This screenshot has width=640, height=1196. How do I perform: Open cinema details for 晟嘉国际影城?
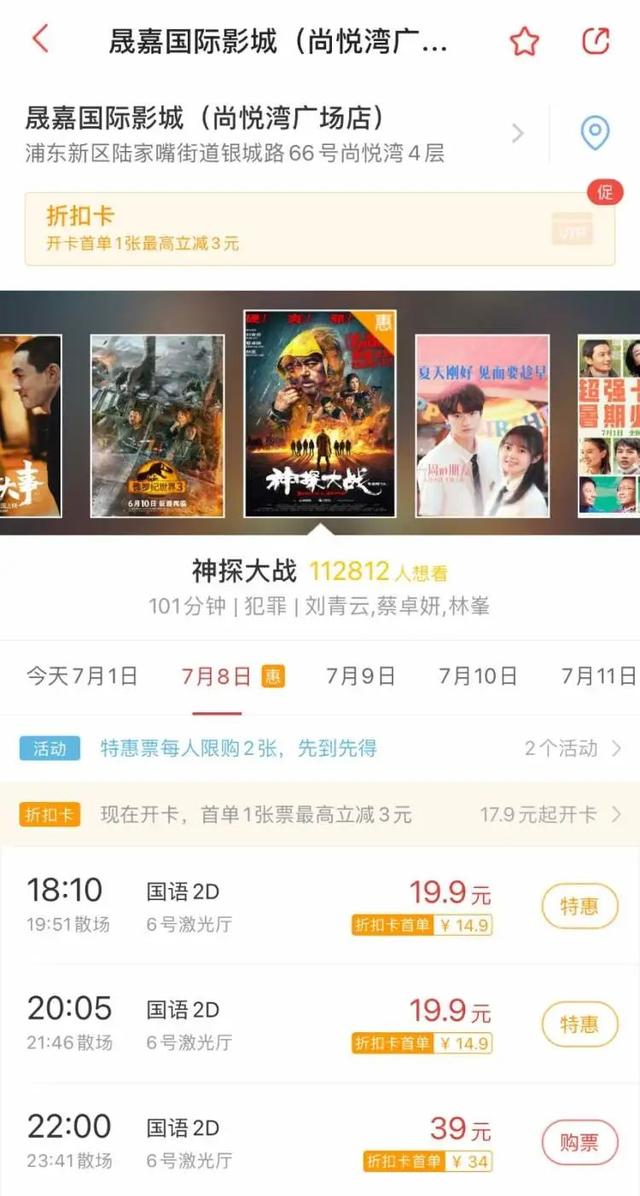coord(270,133)
